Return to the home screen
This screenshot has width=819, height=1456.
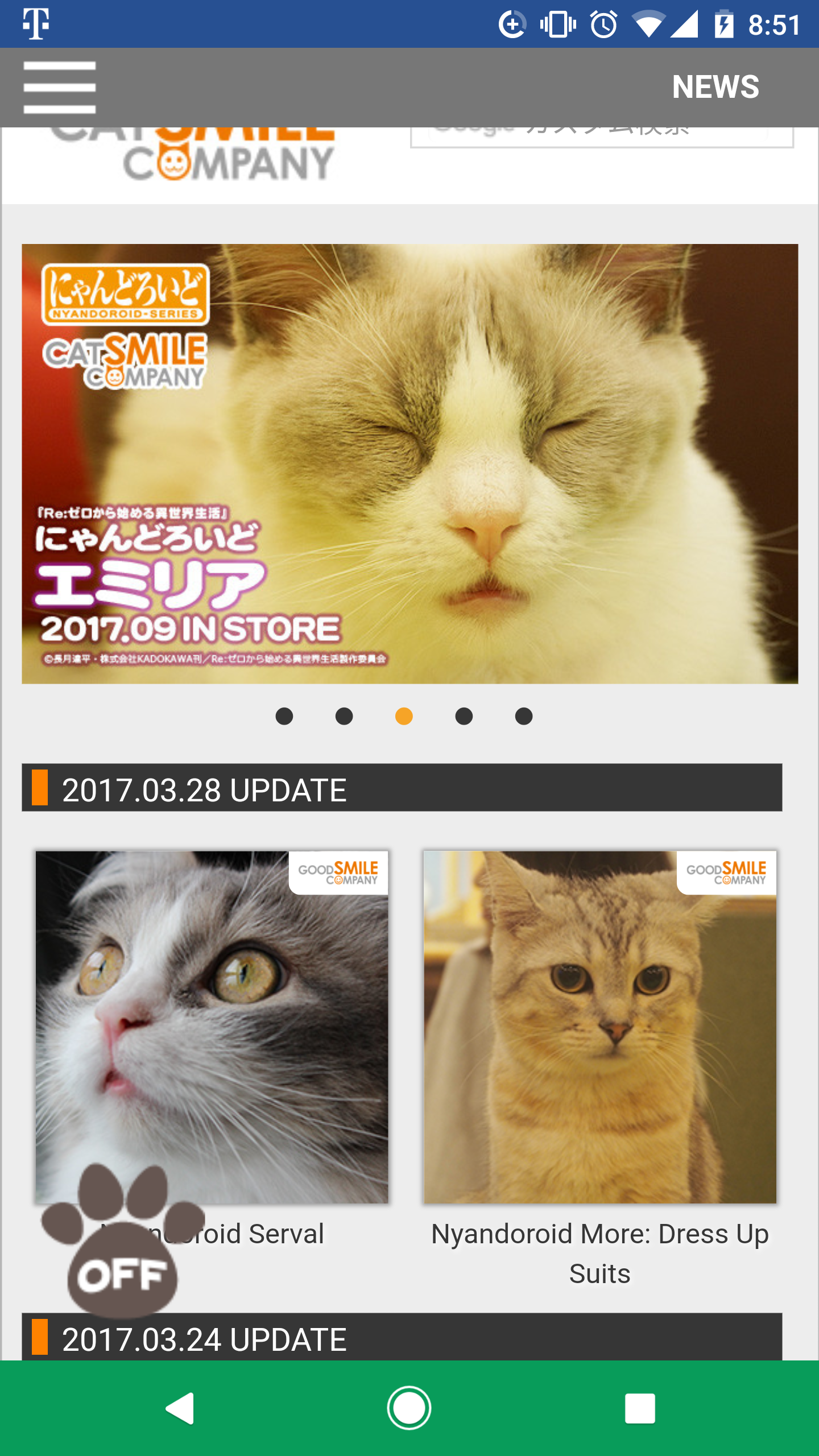[x=409, y=1408]
